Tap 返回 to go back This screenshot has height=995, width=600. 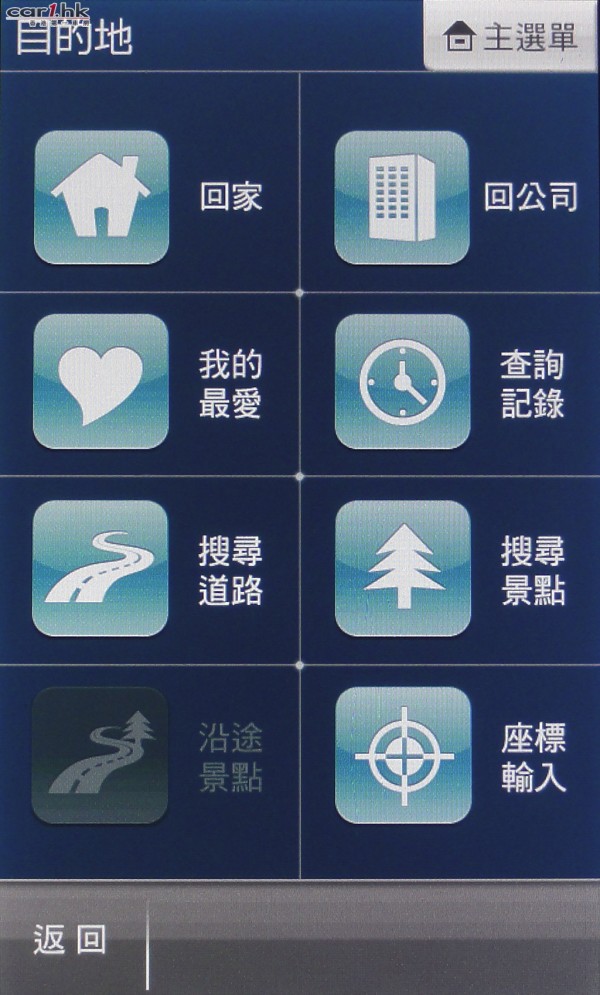(x=70, y=940)
